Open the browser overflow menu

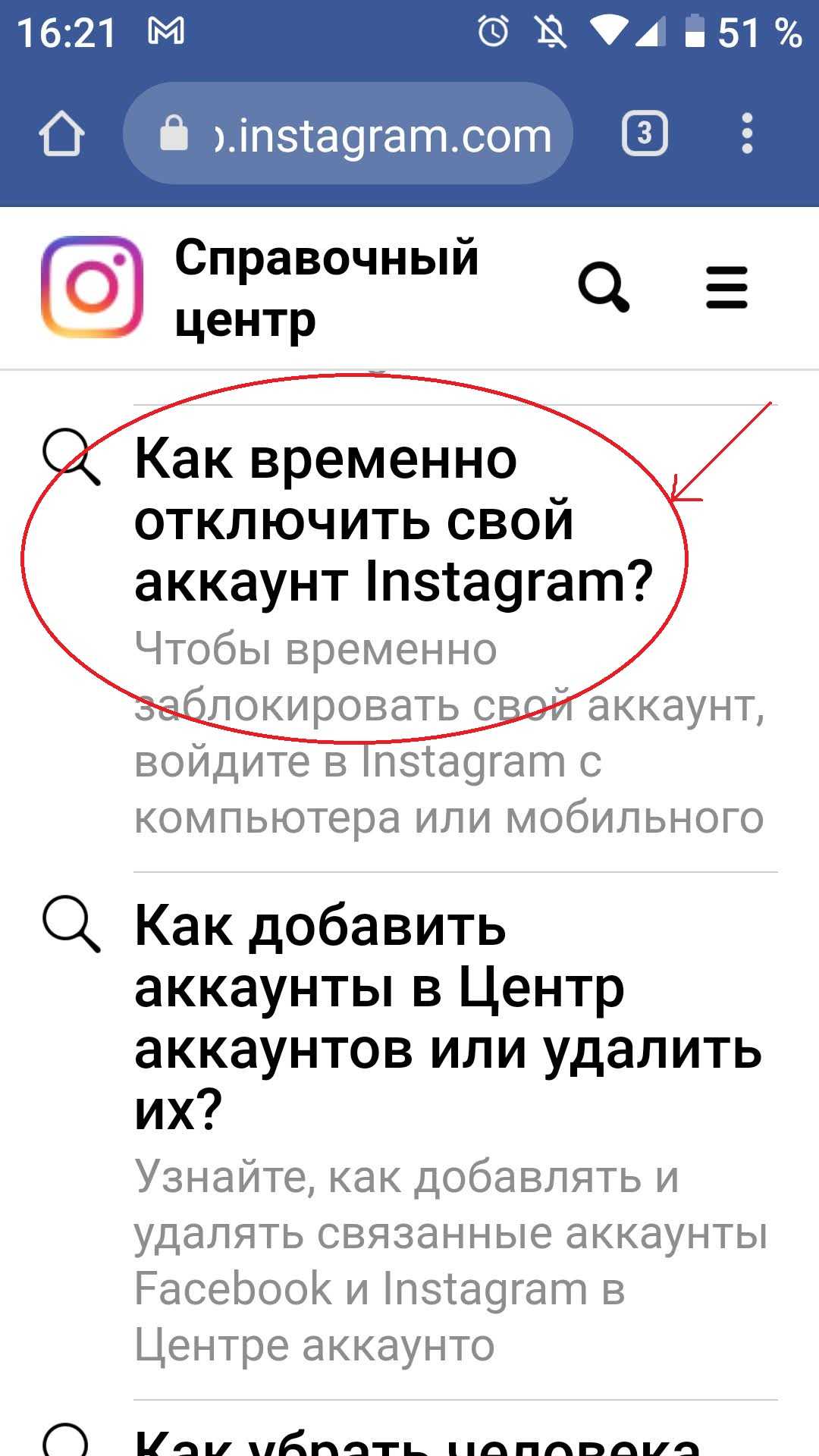(x=747, y=134)
